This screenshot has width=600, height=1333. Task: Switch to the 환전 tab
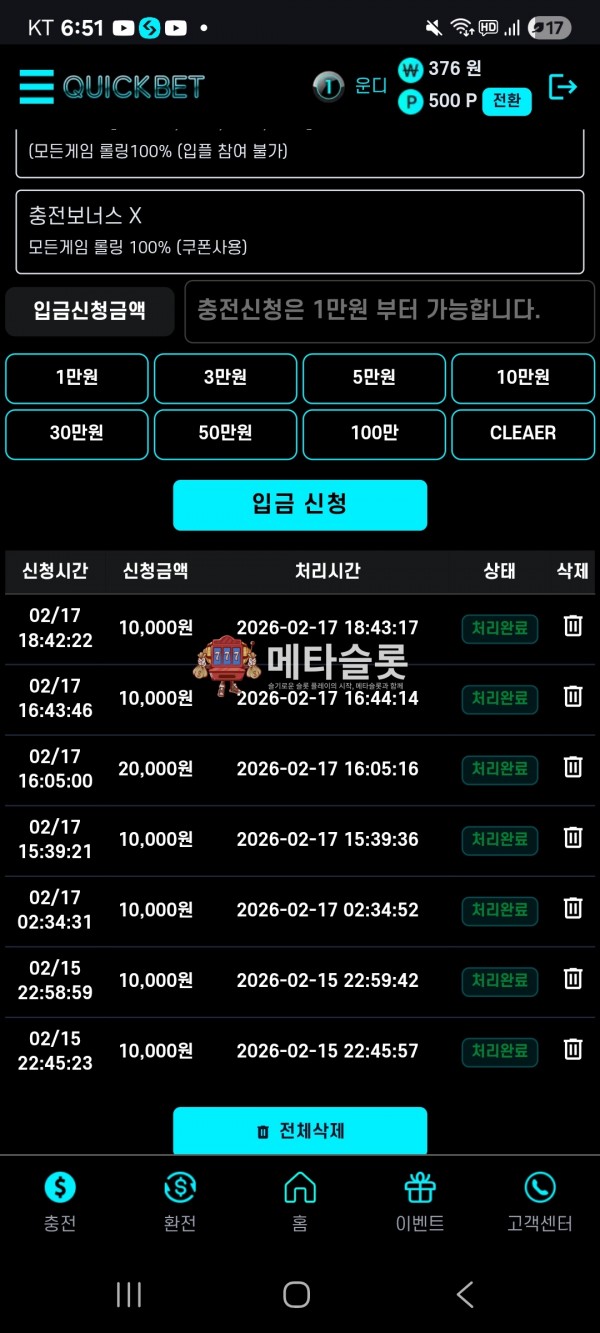point(180,1201)
